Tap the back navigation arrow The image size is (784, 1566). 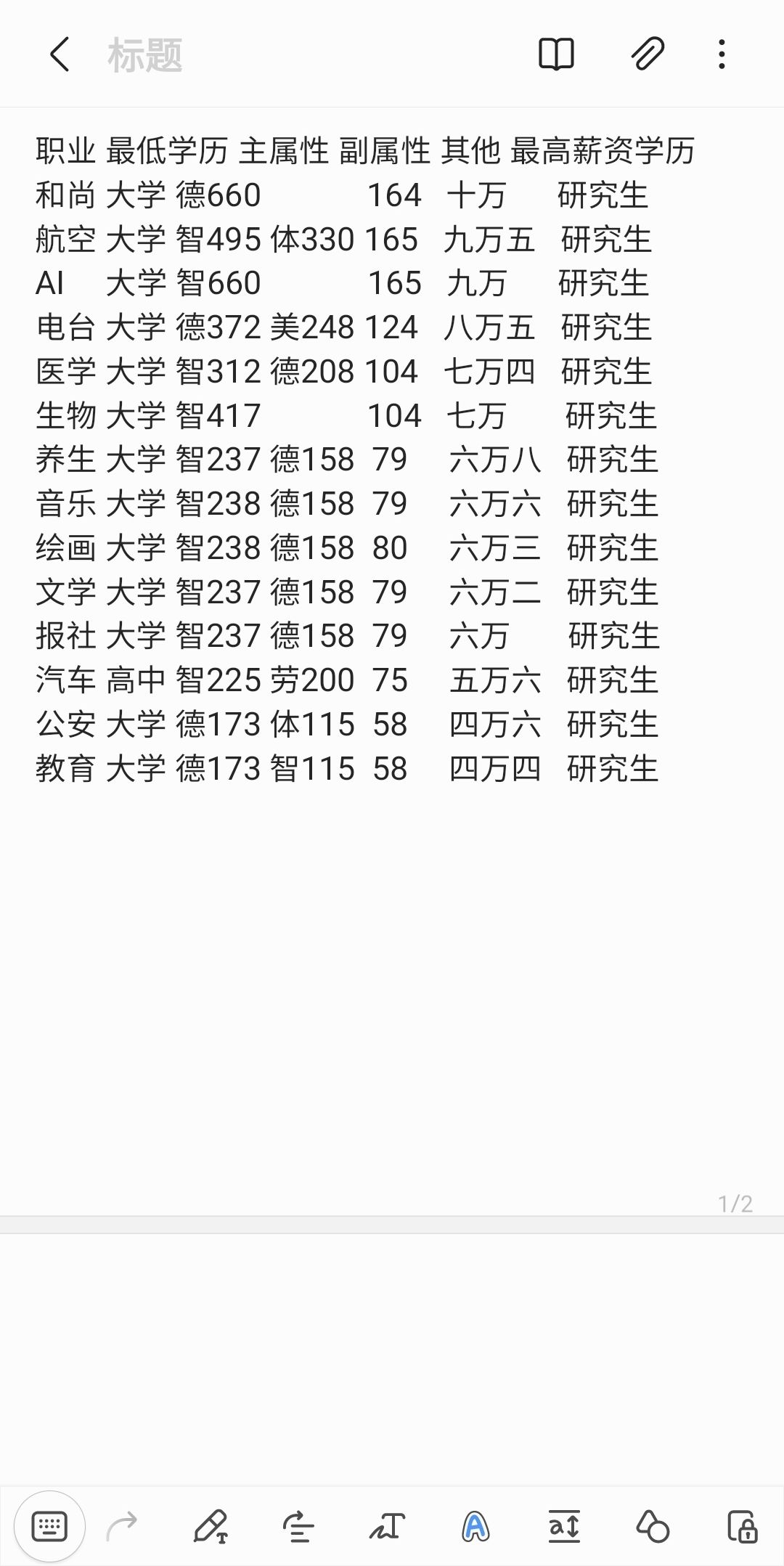(x=59, y=54)
